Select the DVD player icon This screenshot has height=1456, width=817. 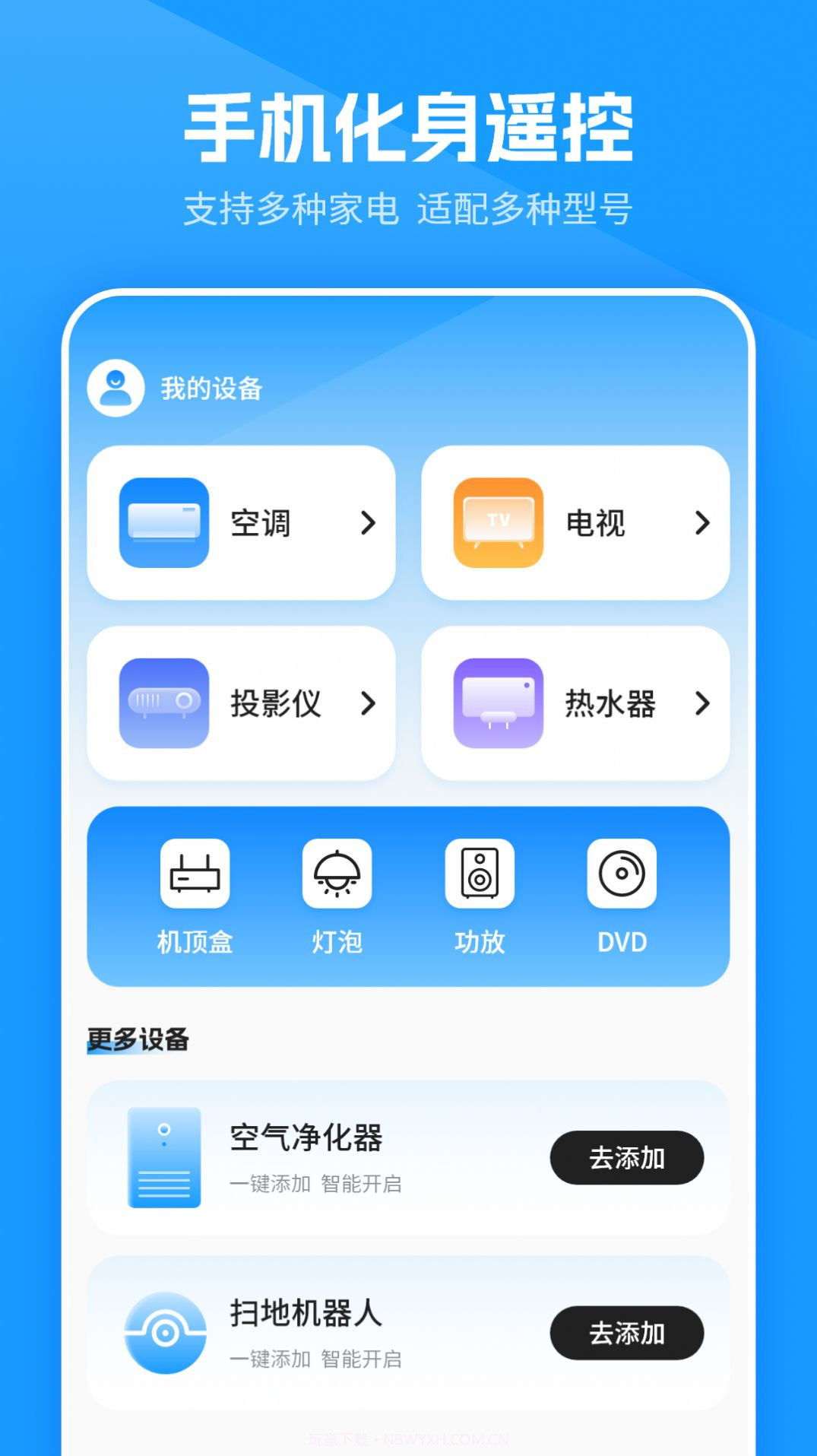coord(622,874)
